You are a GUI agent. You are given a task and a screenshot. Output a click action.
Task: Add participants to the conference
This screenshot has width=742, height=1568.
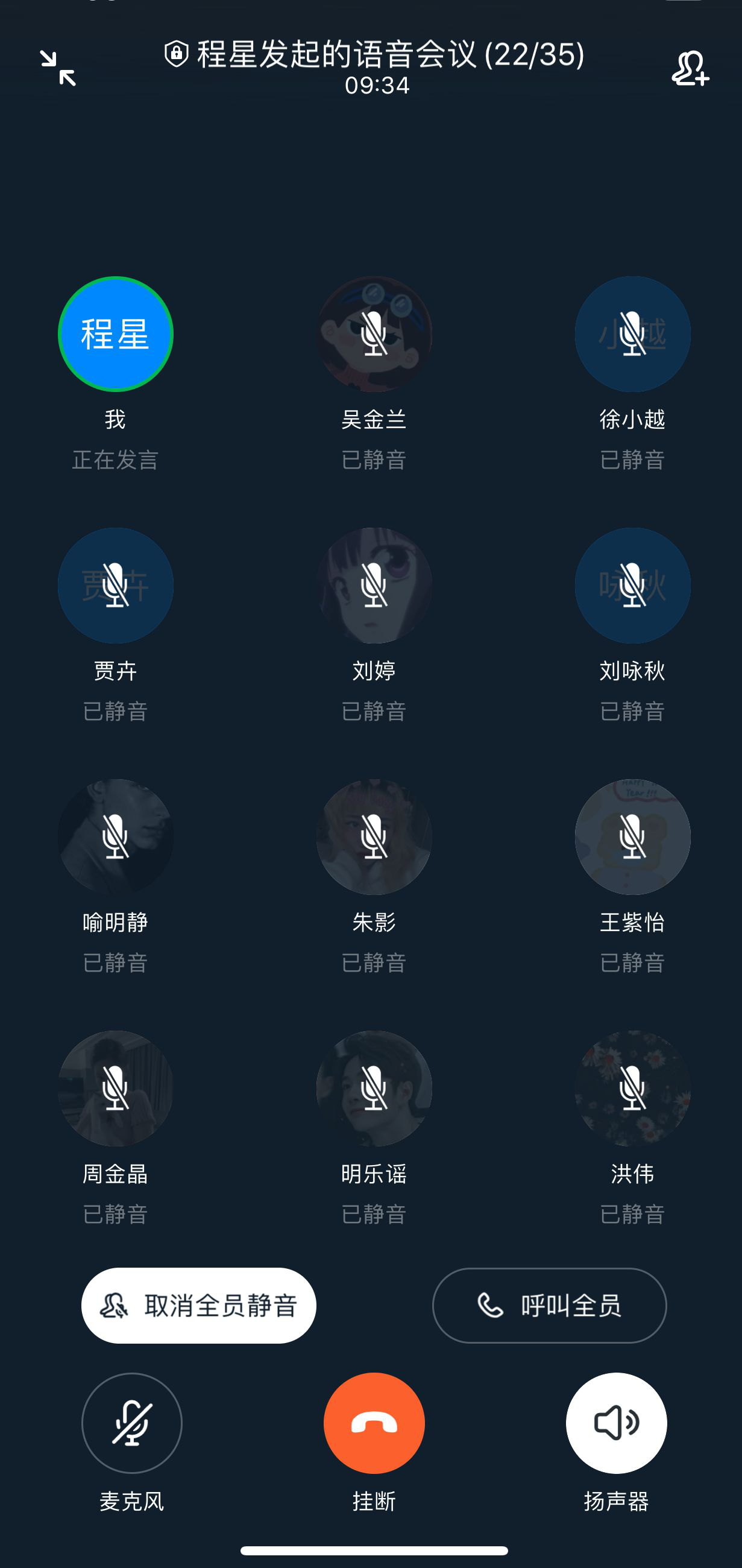pyautogui.click(x=690, y=68)
